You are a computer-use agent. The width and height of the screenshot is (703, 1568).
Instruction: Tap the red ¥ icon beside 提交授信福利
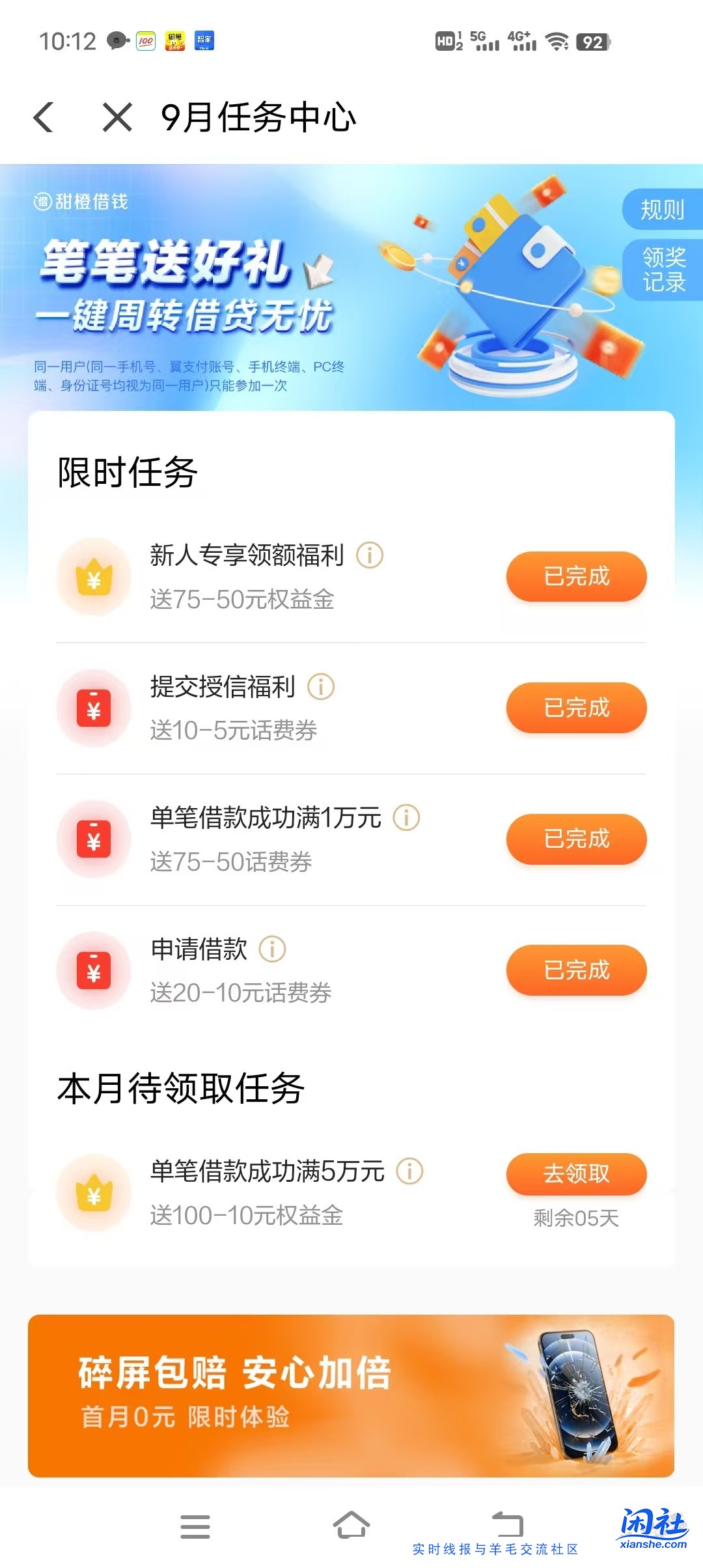pos(93,708)
